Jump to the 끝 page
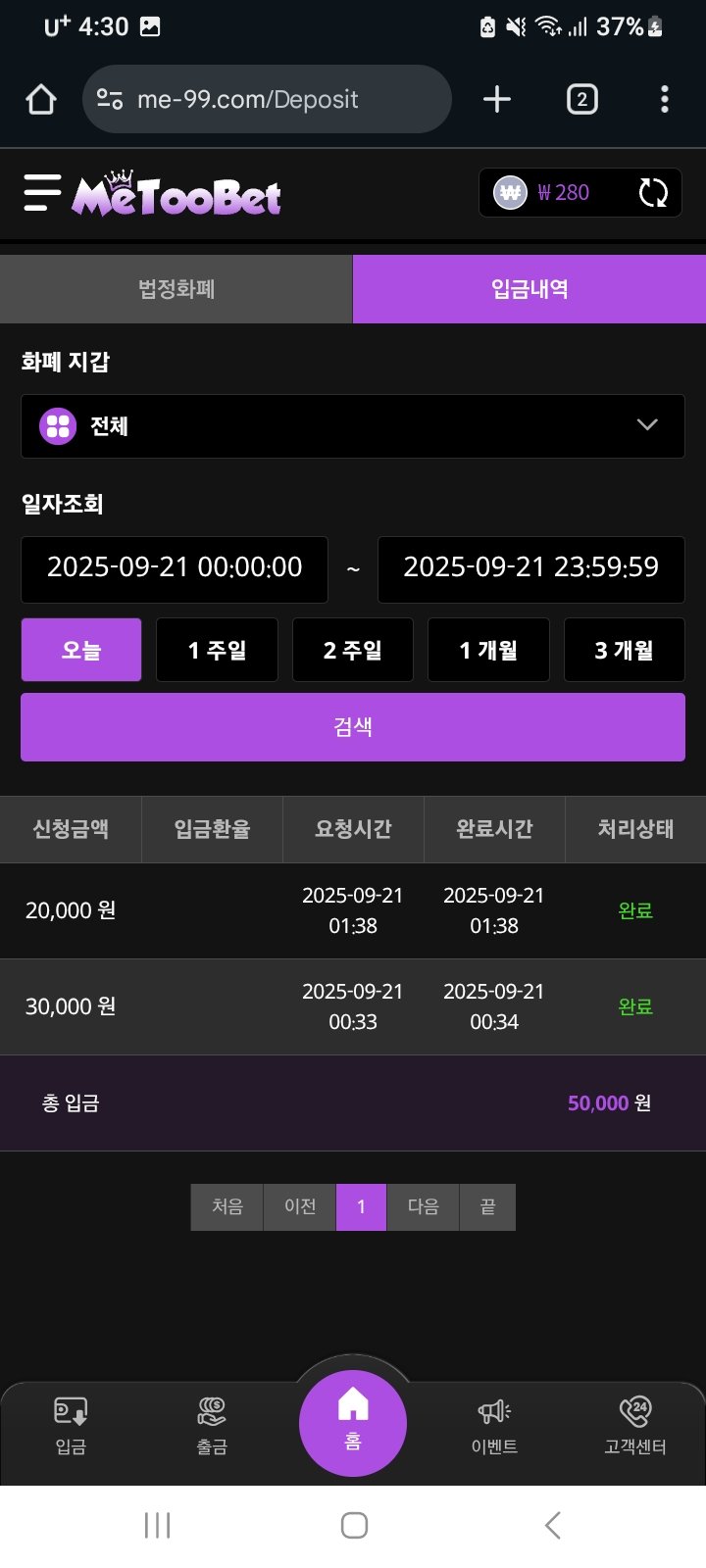Screen dimensions: 706x1568 coord(487,1206)
